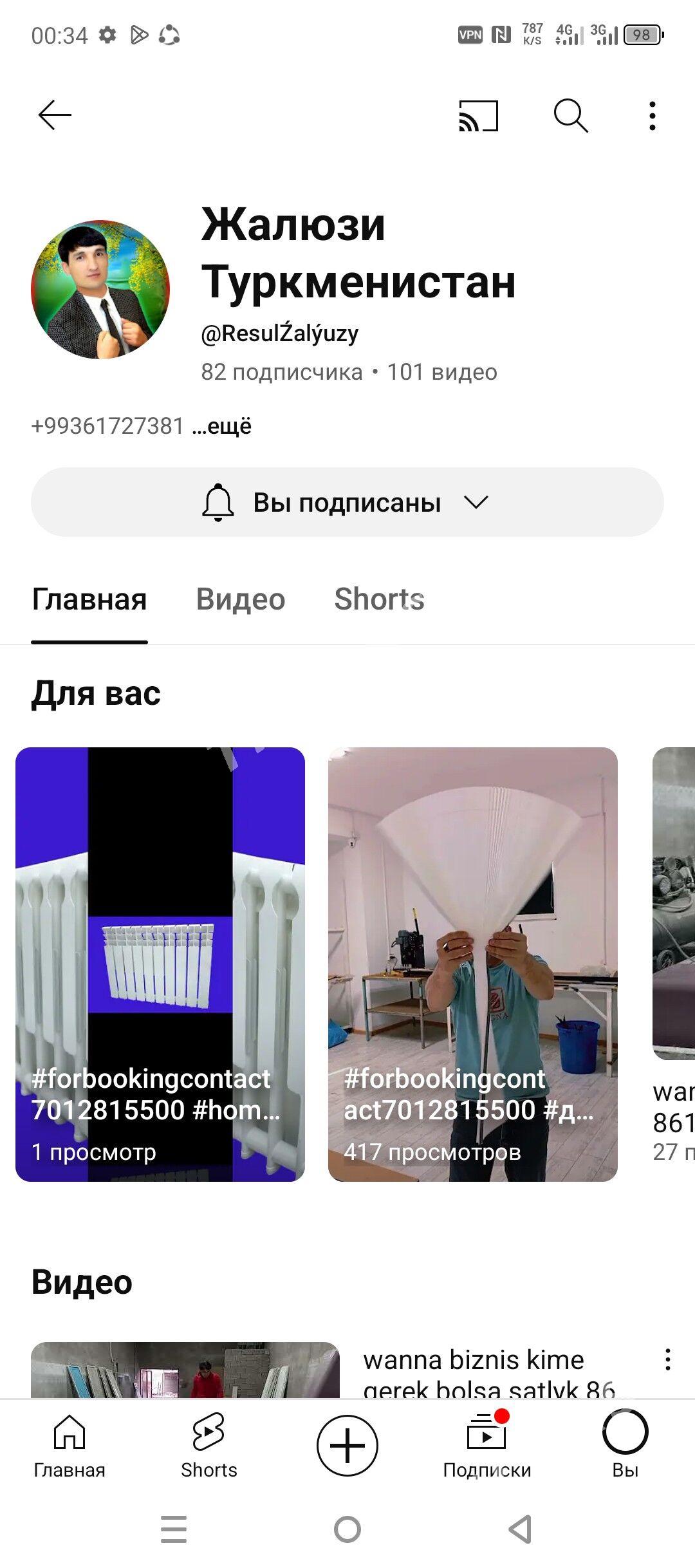Open the cast to device icon
This screenshot has width=695, height=1568.
pyautogui.click(x=478, y=116)
